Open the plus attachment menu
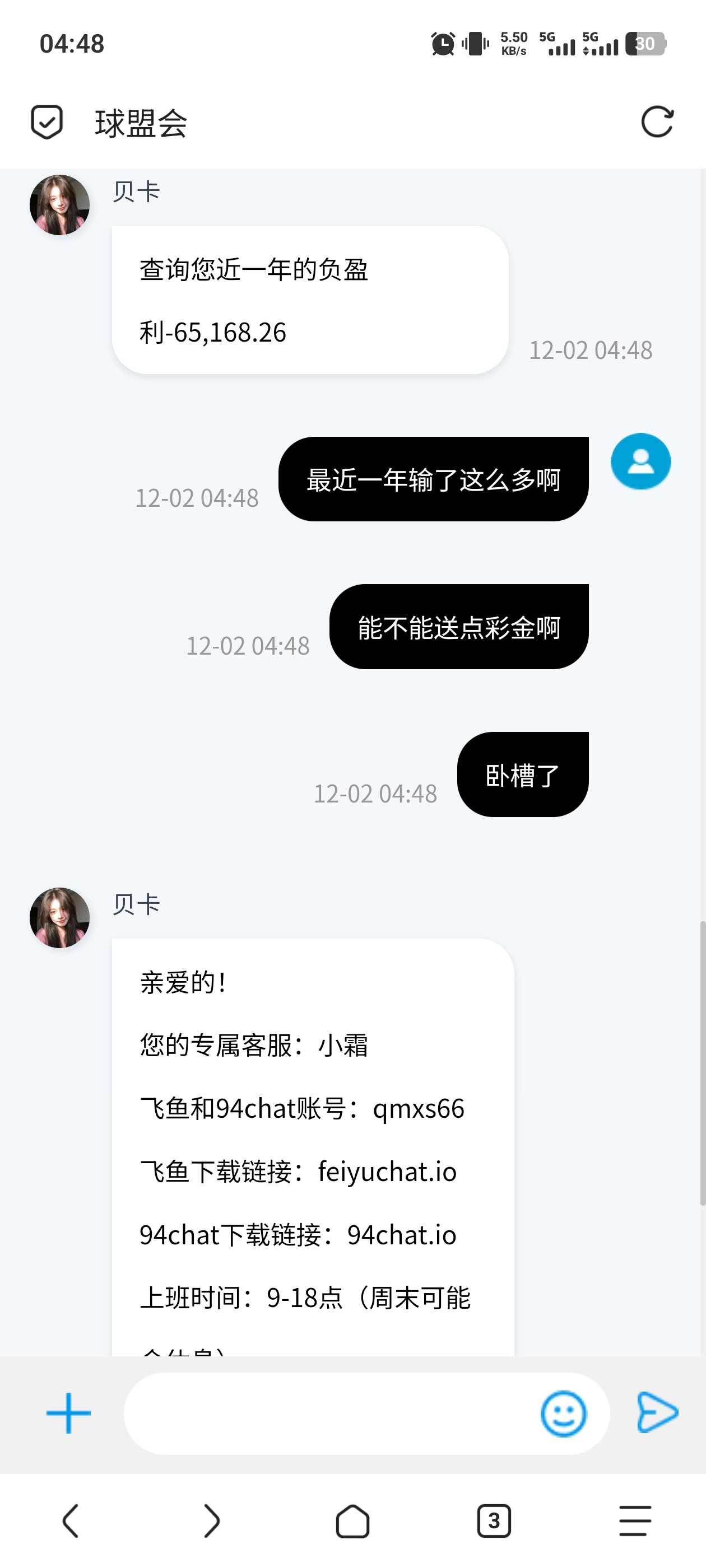 click(x=68, y=1413)
